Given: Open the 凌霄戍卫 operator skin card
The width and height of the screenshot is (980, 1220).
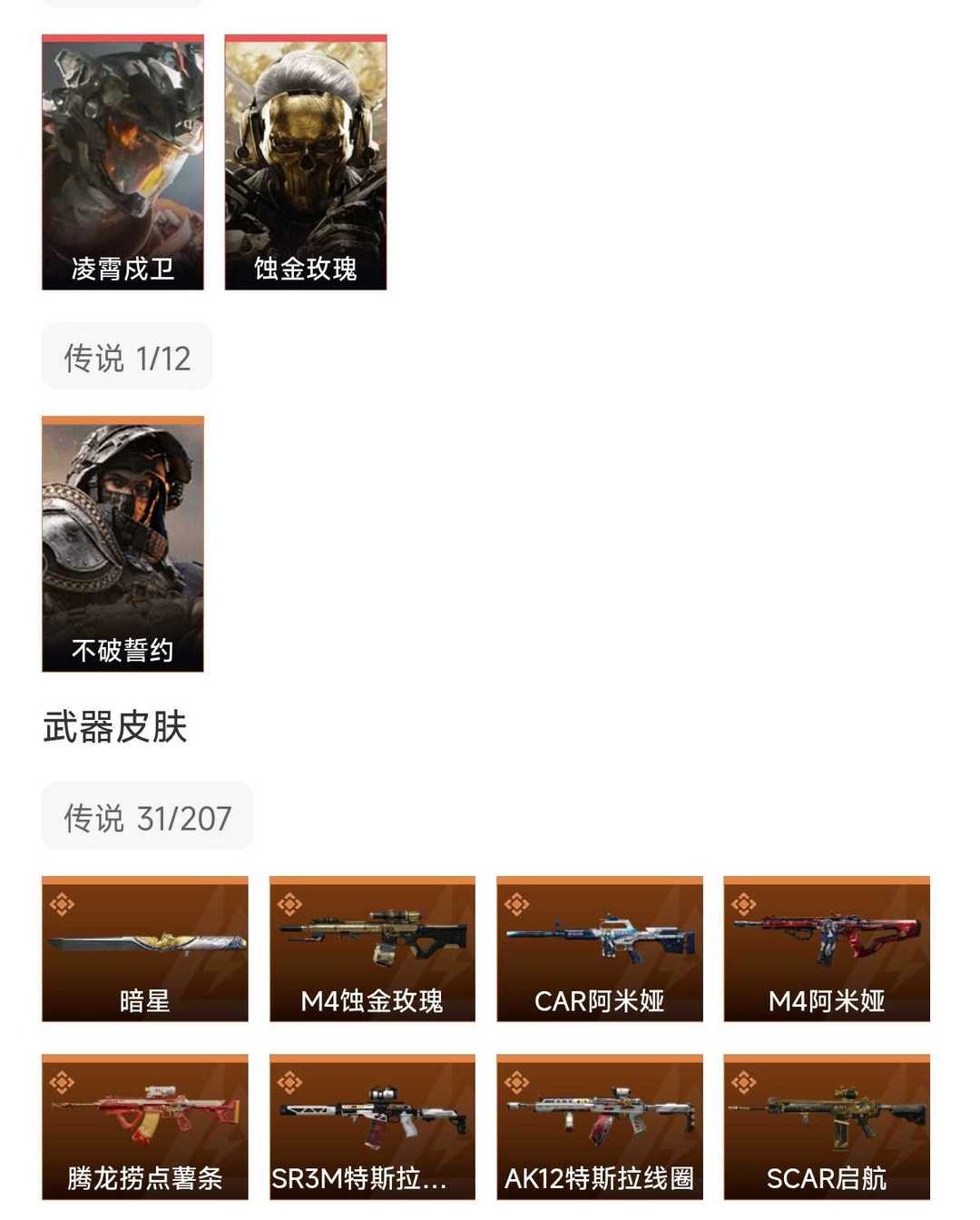Looking at the screenshot, I should 122,163.
